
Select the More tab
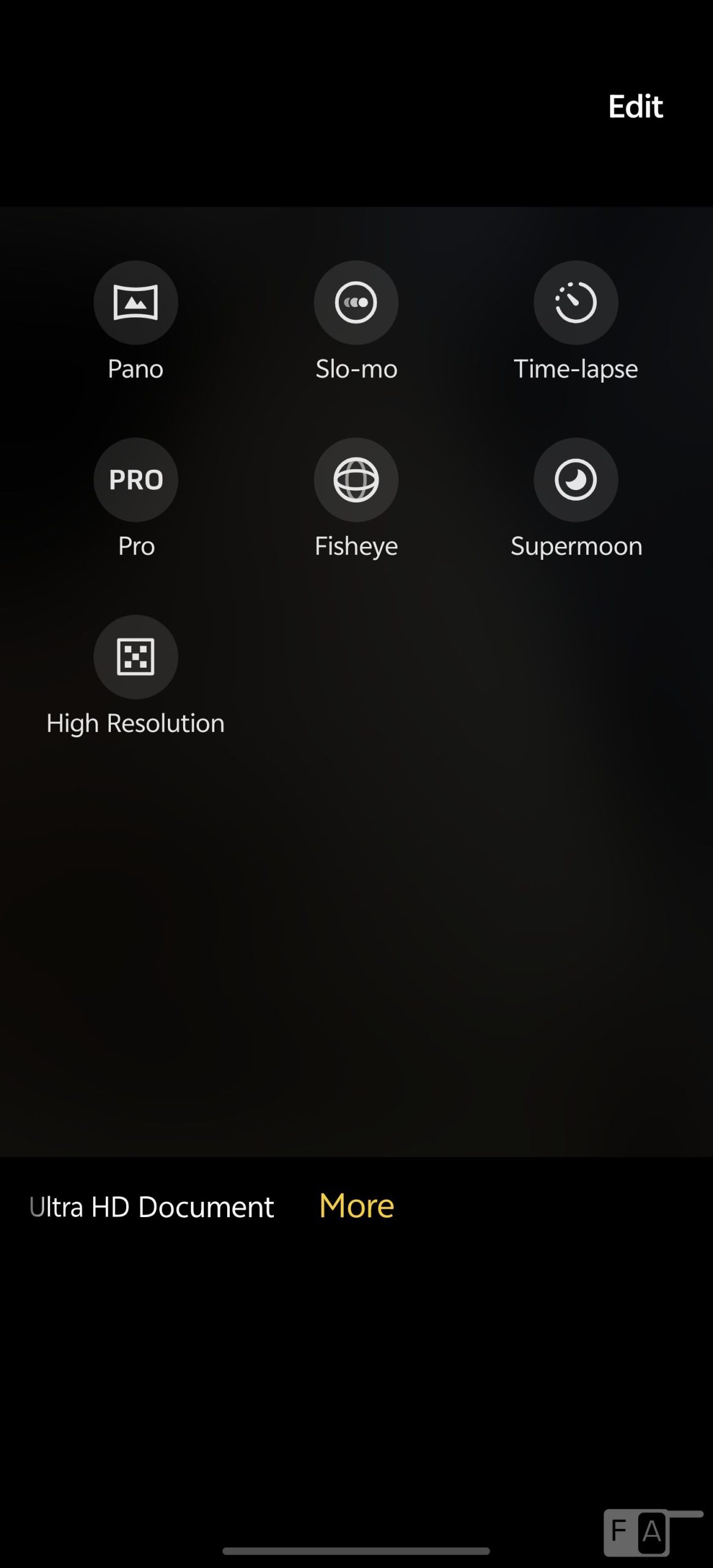tap(356, 1206)
